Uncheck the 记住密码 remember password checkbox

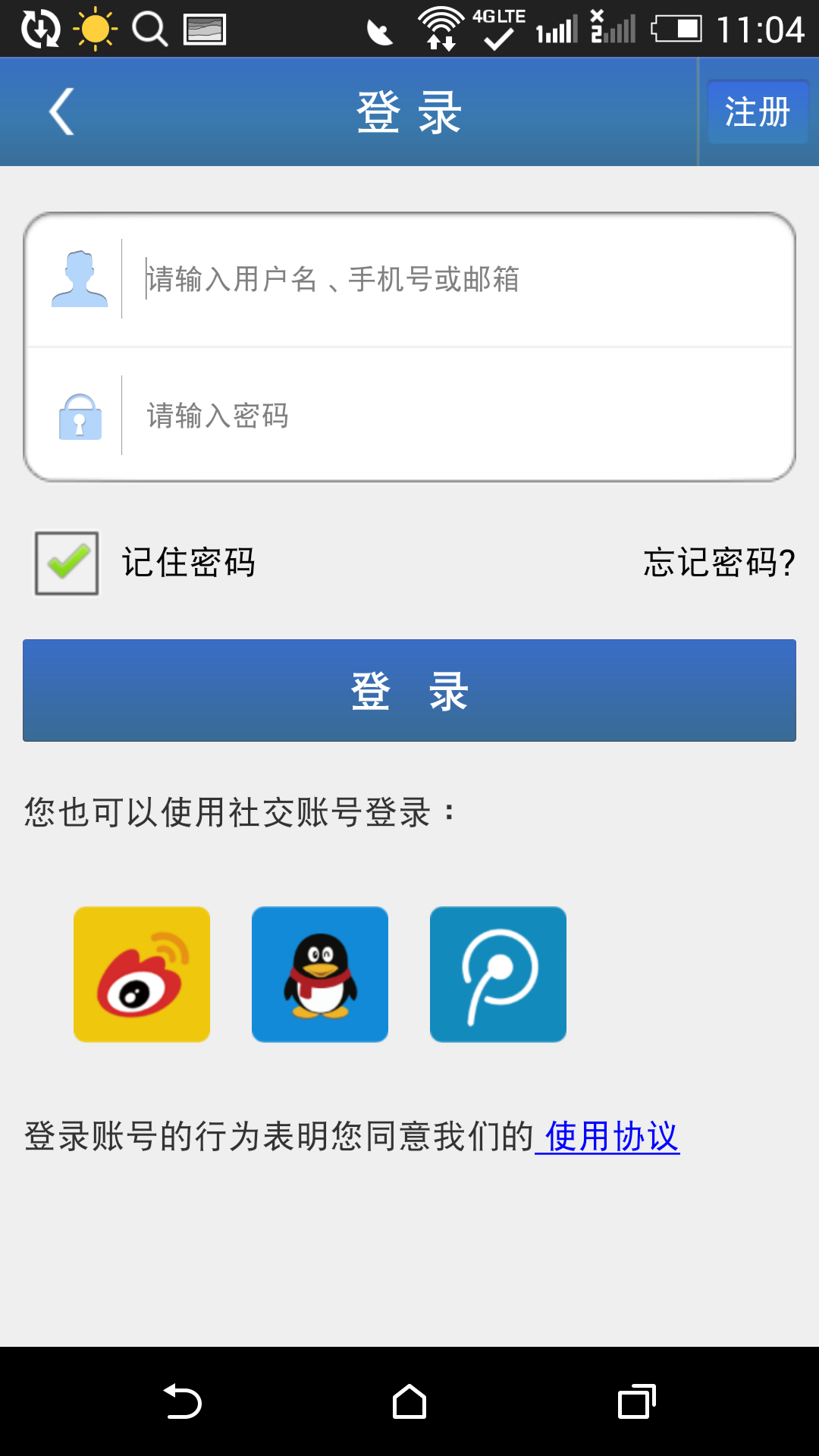tap(65, 563)
